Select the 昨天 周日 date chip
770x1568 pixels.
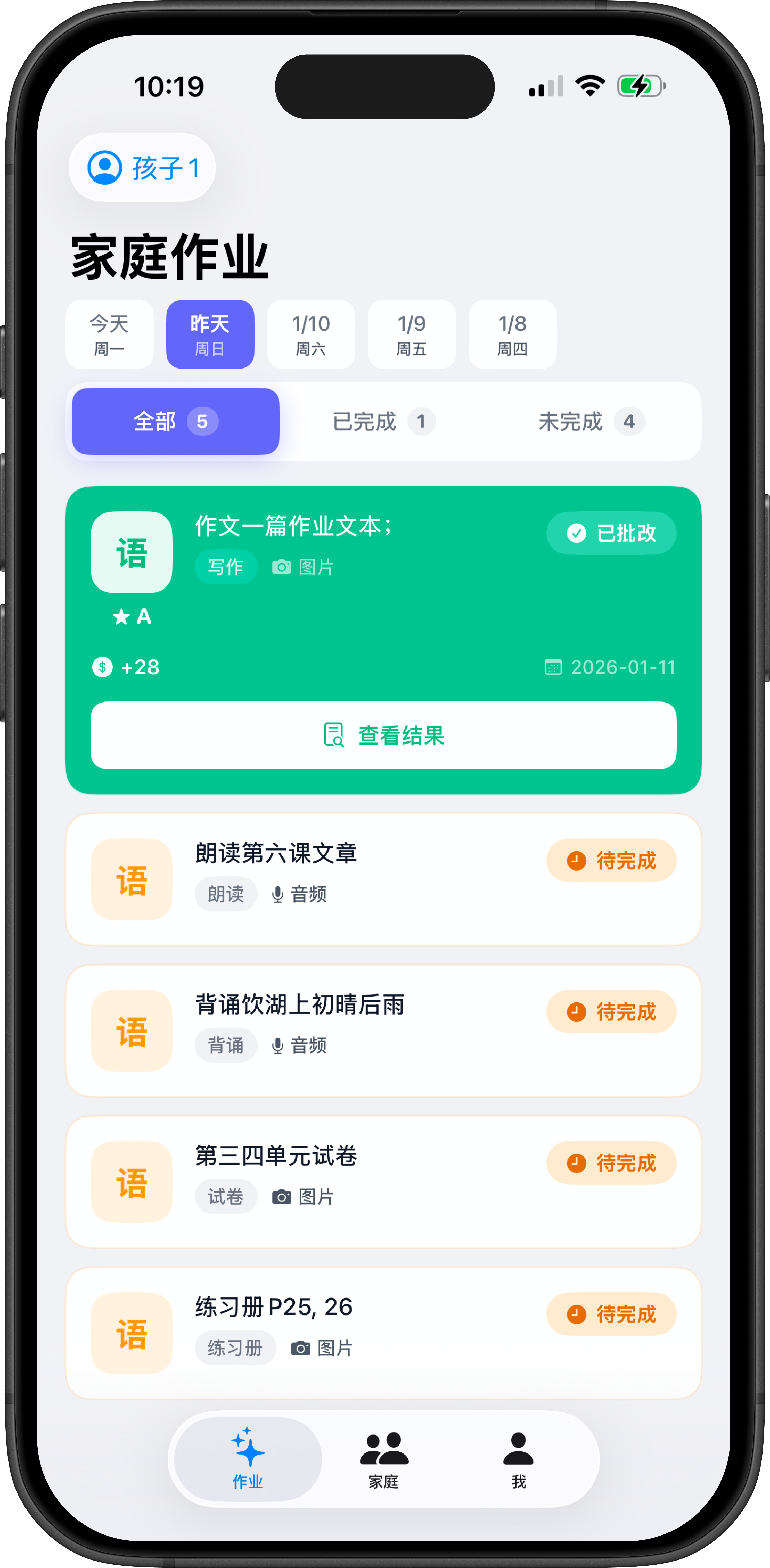210,334
